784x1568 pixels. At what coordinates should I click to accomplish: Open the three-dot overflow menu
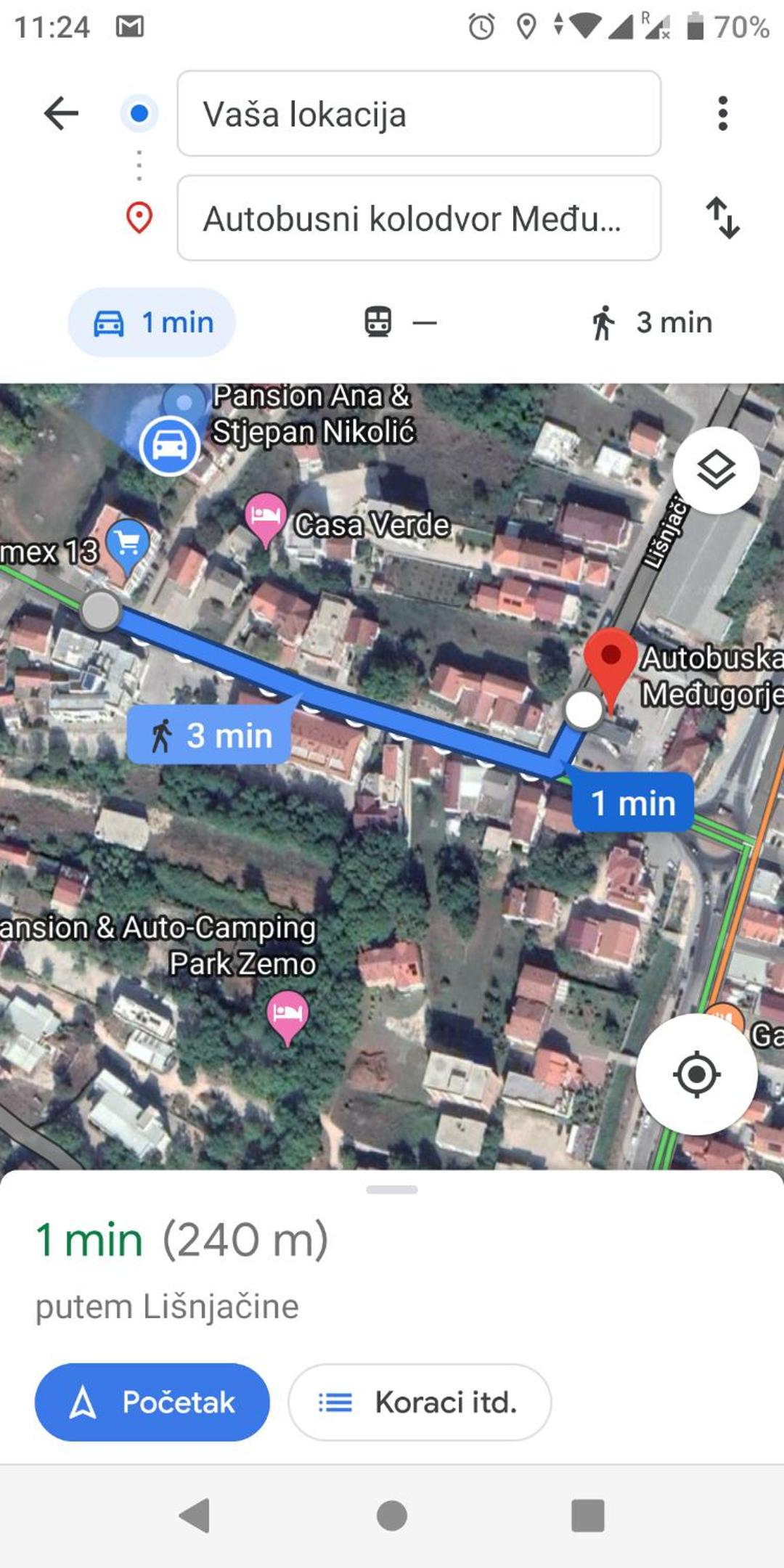[x=722, y=113]
